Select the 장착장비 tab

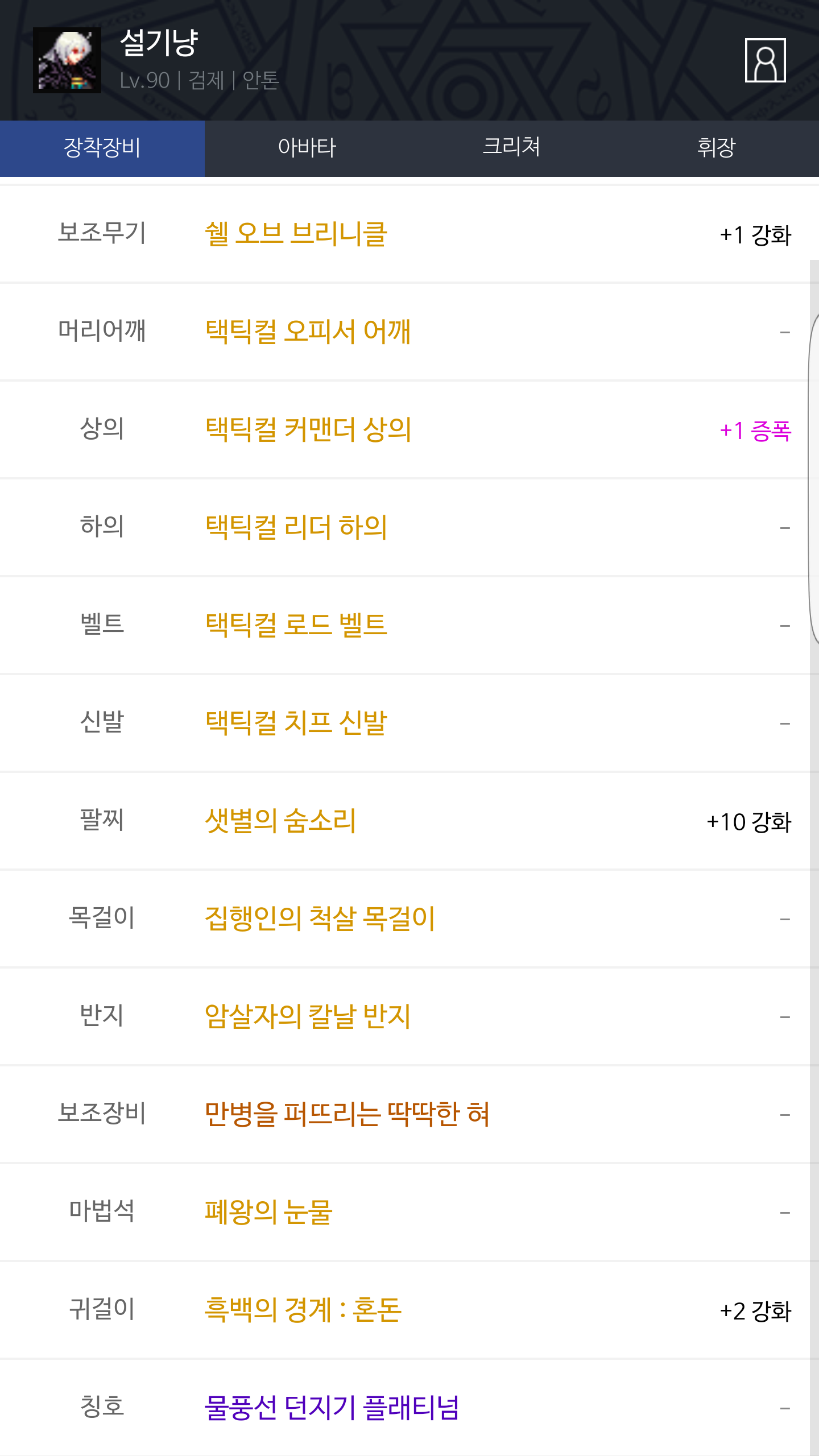pyautogui.click(x=102, y=148)
